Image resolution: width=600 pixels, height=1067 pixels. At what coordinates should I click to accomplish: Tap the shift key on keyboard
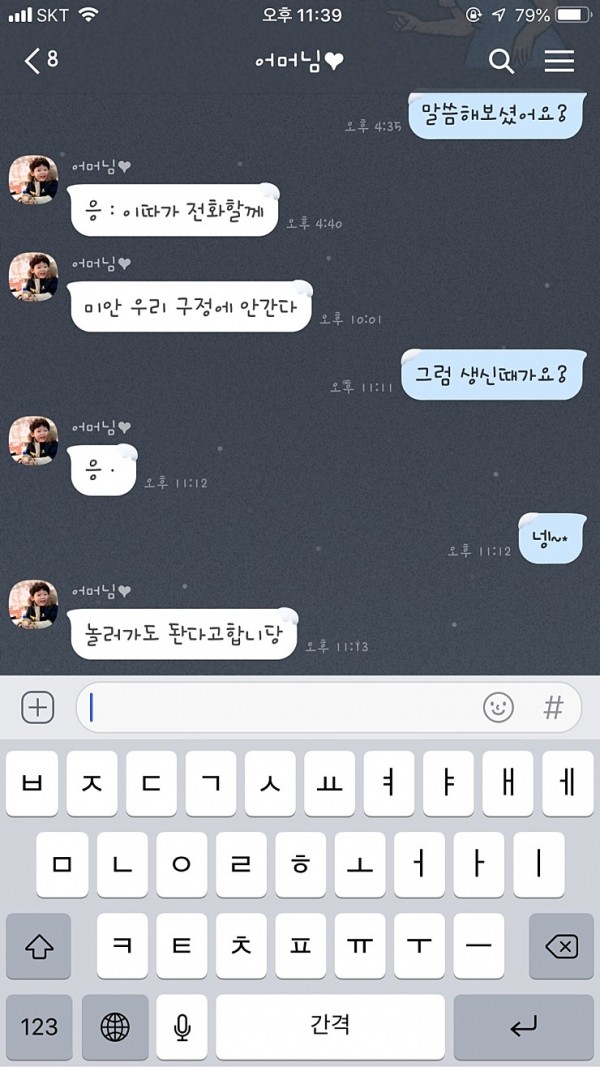coord(38,946)
